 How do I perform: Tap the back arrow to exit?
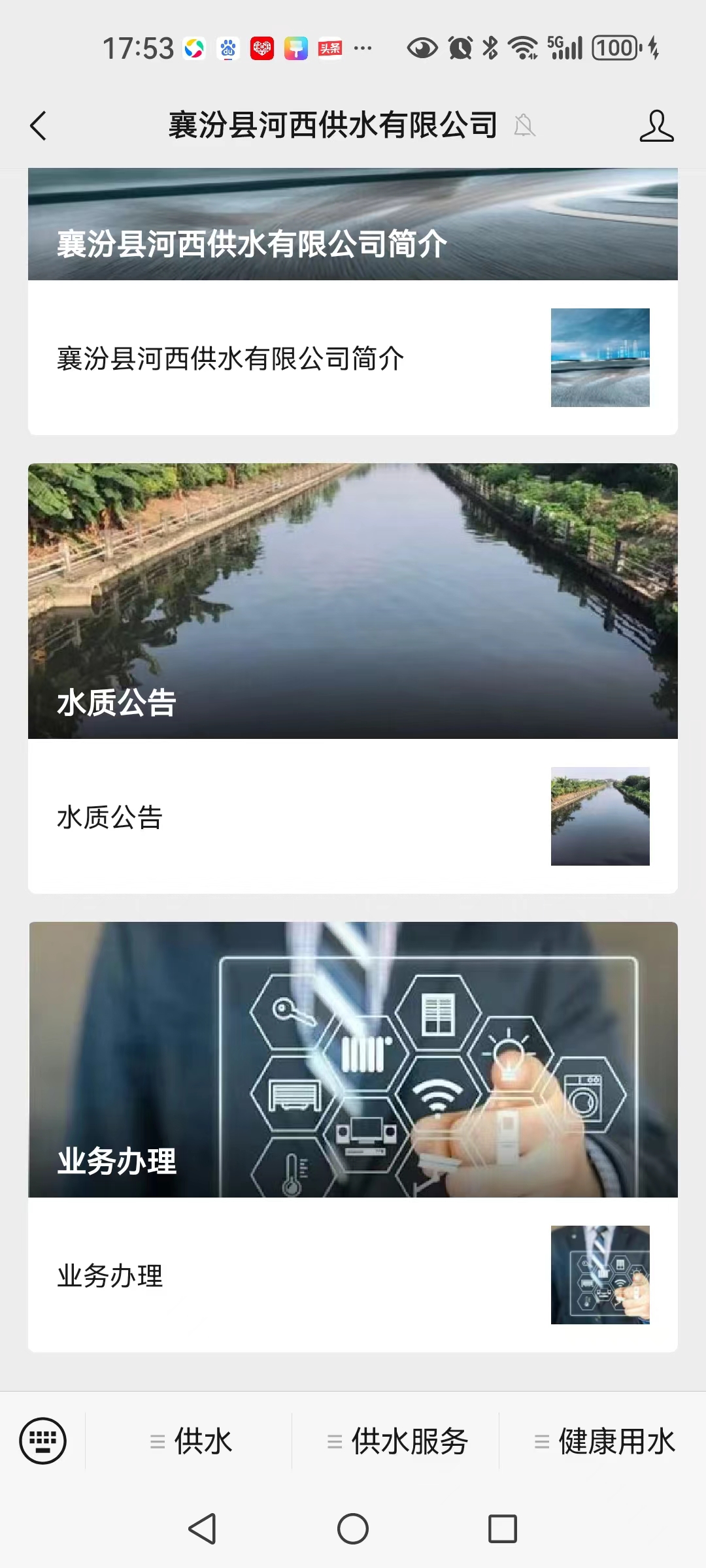39,125
